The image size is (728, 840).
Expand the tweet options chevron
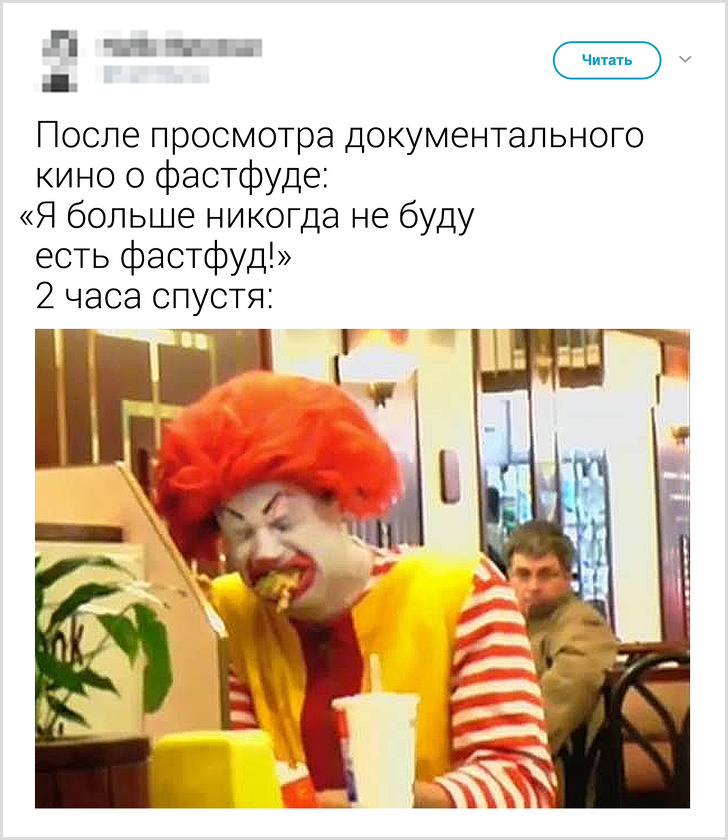685,60
